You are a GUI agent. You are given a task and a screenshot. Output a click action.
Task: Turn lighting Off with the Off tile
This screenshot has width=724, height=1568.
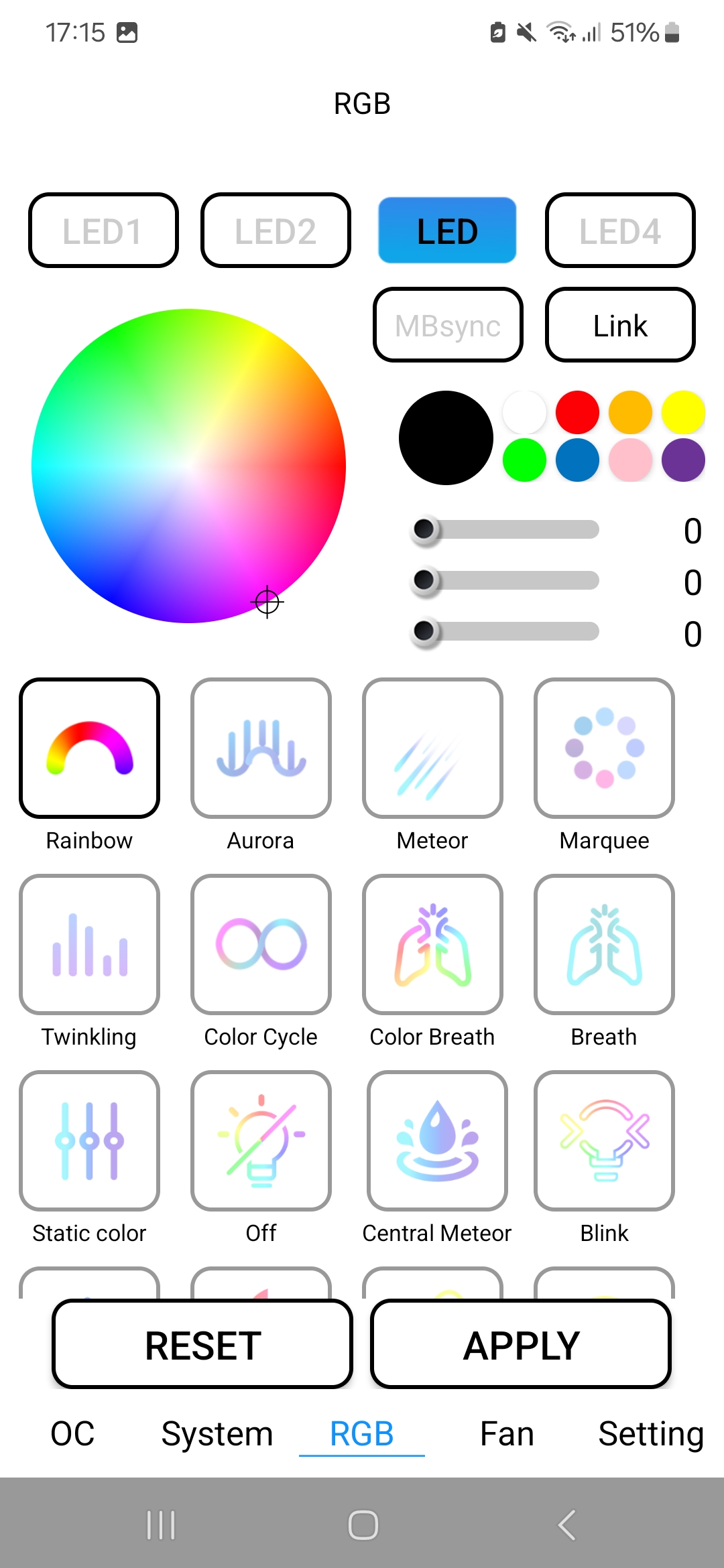(261, 1140)
